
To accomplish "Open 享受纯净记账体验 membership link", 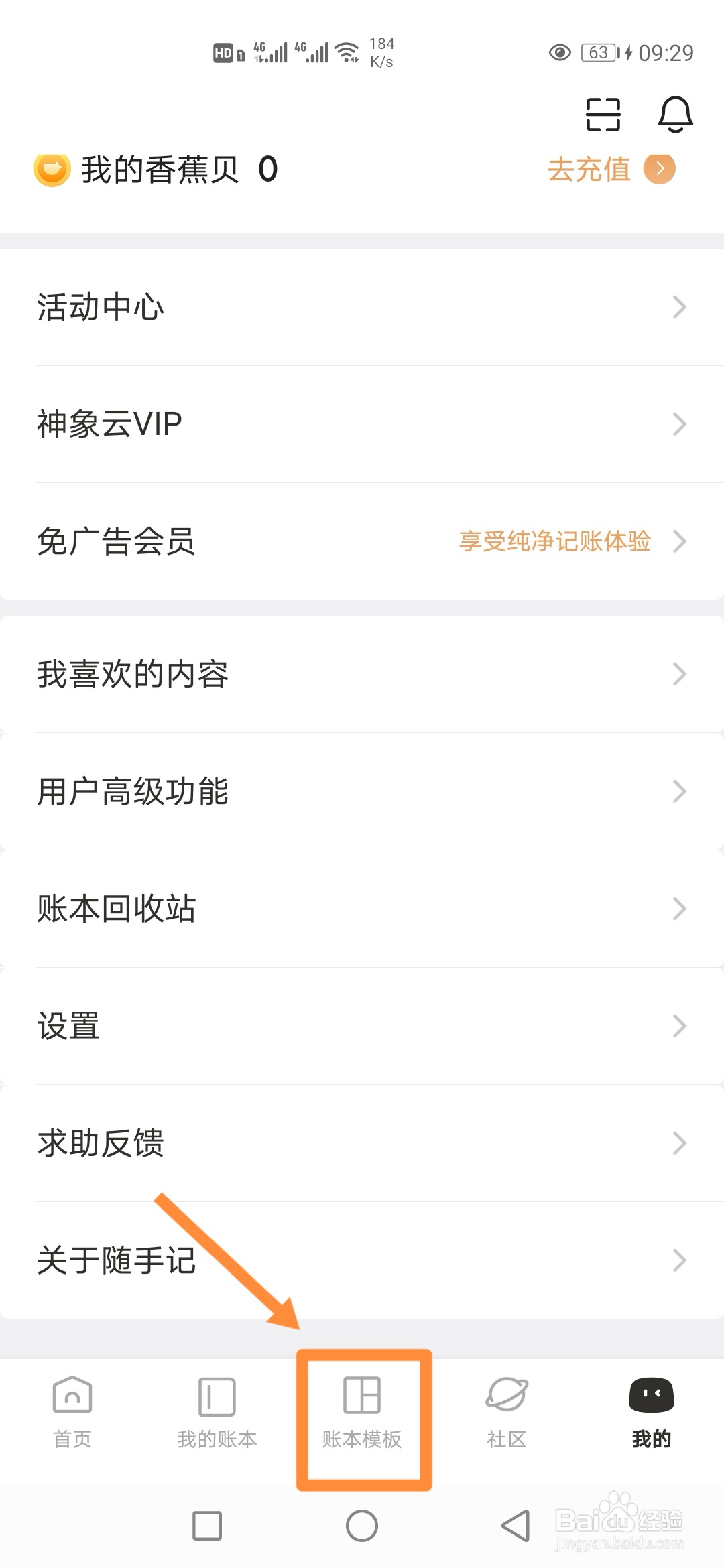I will coord(556,541).
